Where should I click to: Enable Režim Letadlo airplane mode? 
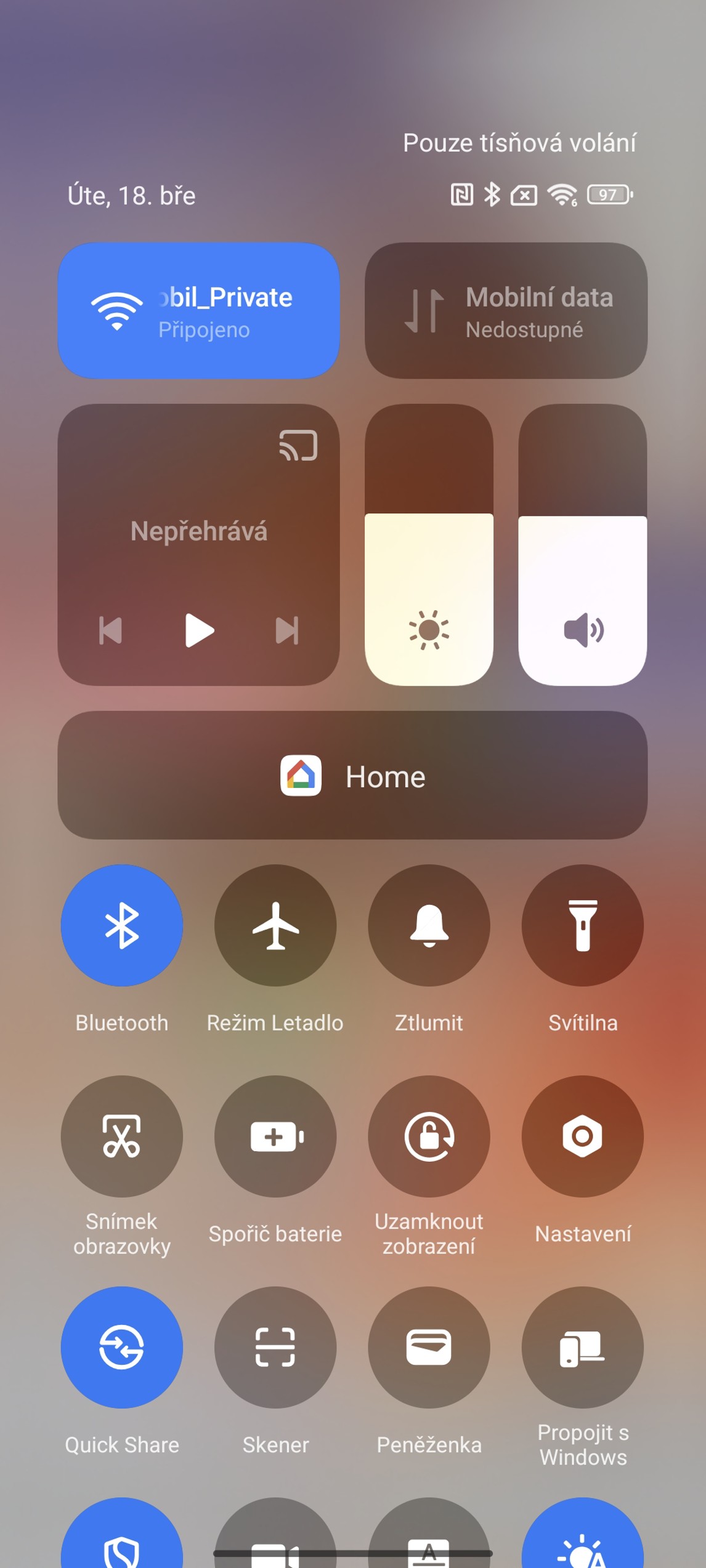(x=275, y=925)
